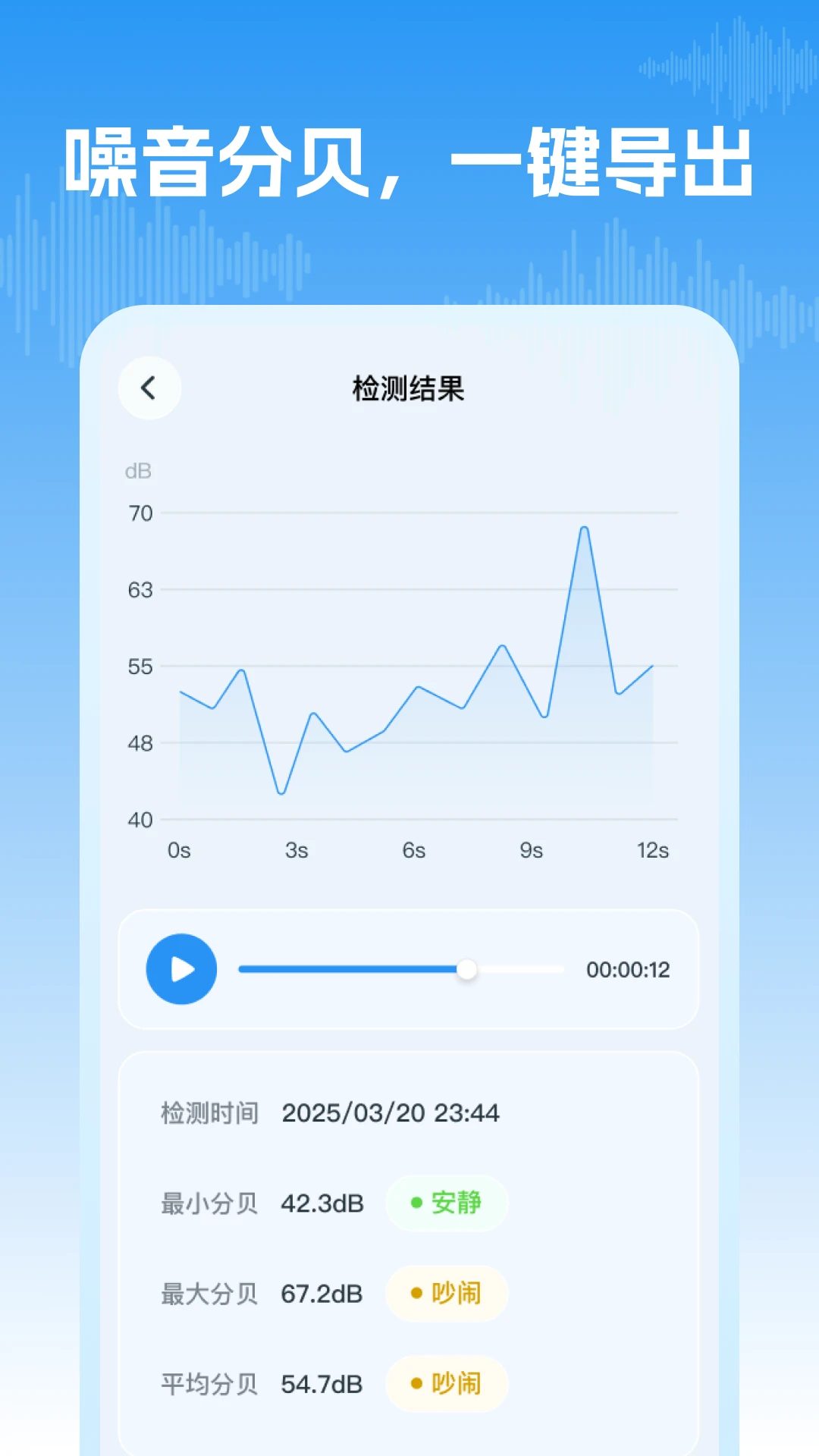Select the 67.2dB maximum decibel value
The image size is (819, 1456).
[322, 1294]
